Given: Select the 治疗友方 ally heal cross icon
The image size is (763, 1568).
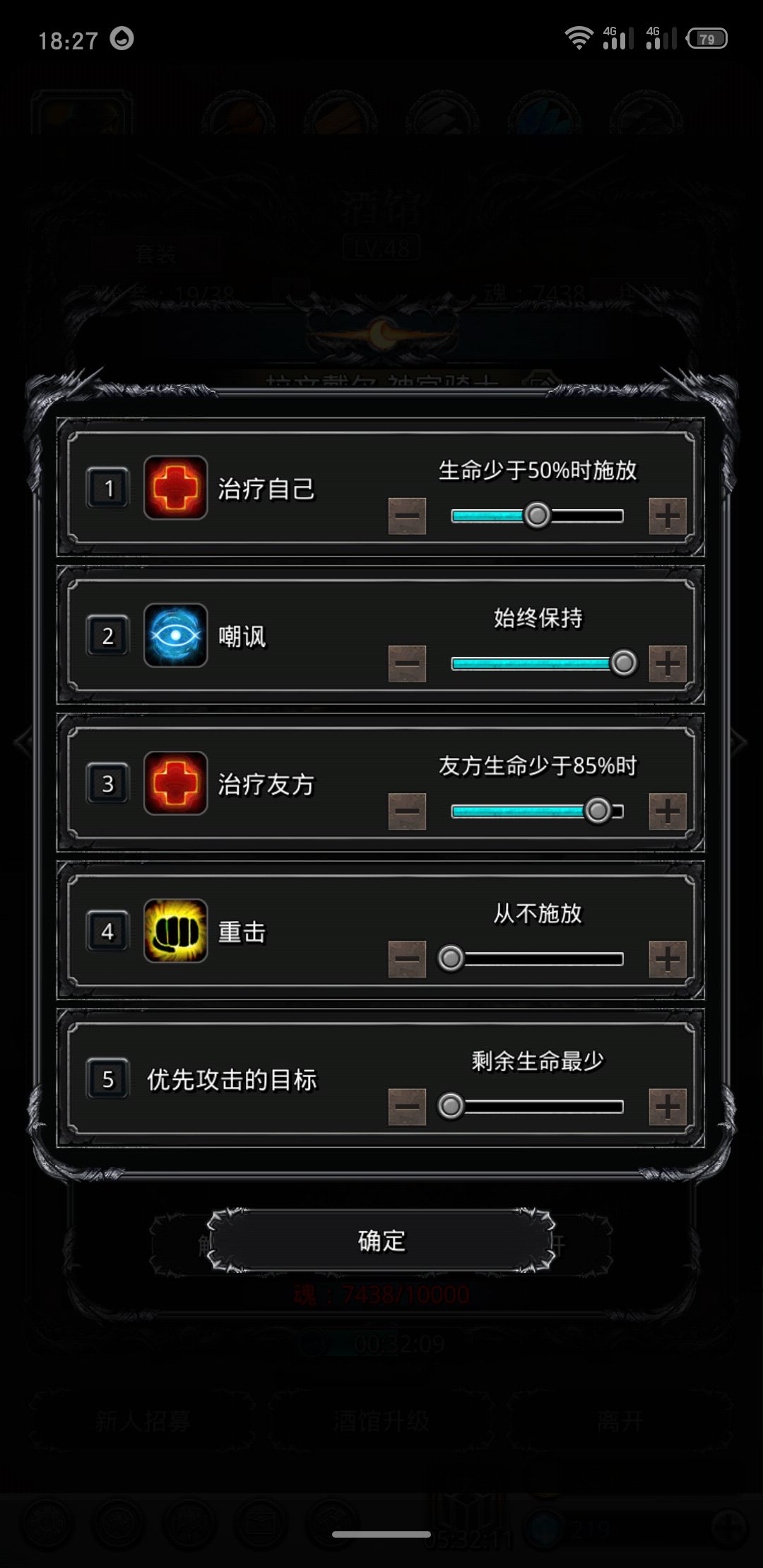Looking at the screenshot, I should tap(176, 783).
